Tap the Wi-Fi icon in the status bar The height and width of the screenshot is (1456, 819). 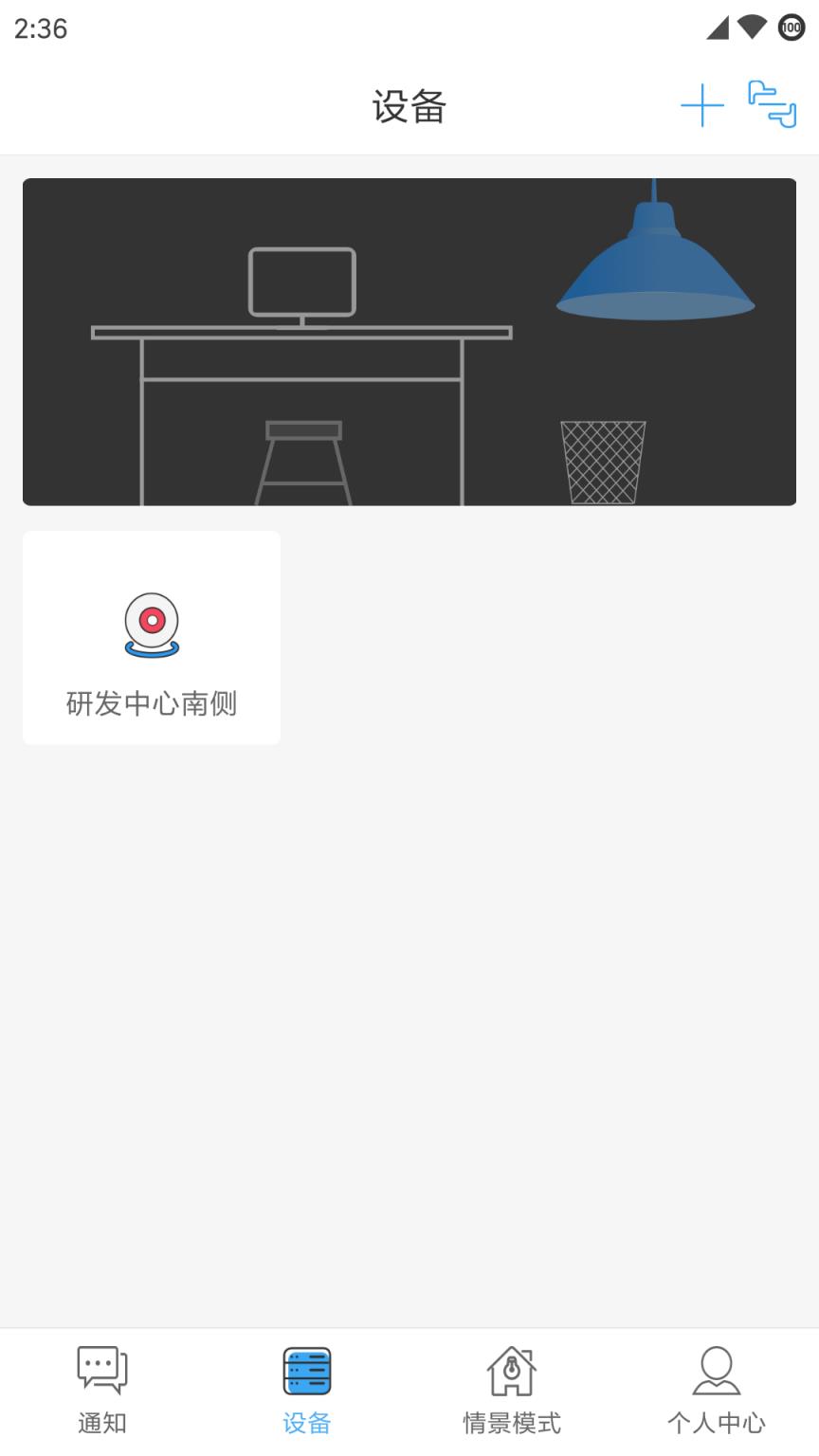pos(752,27)
